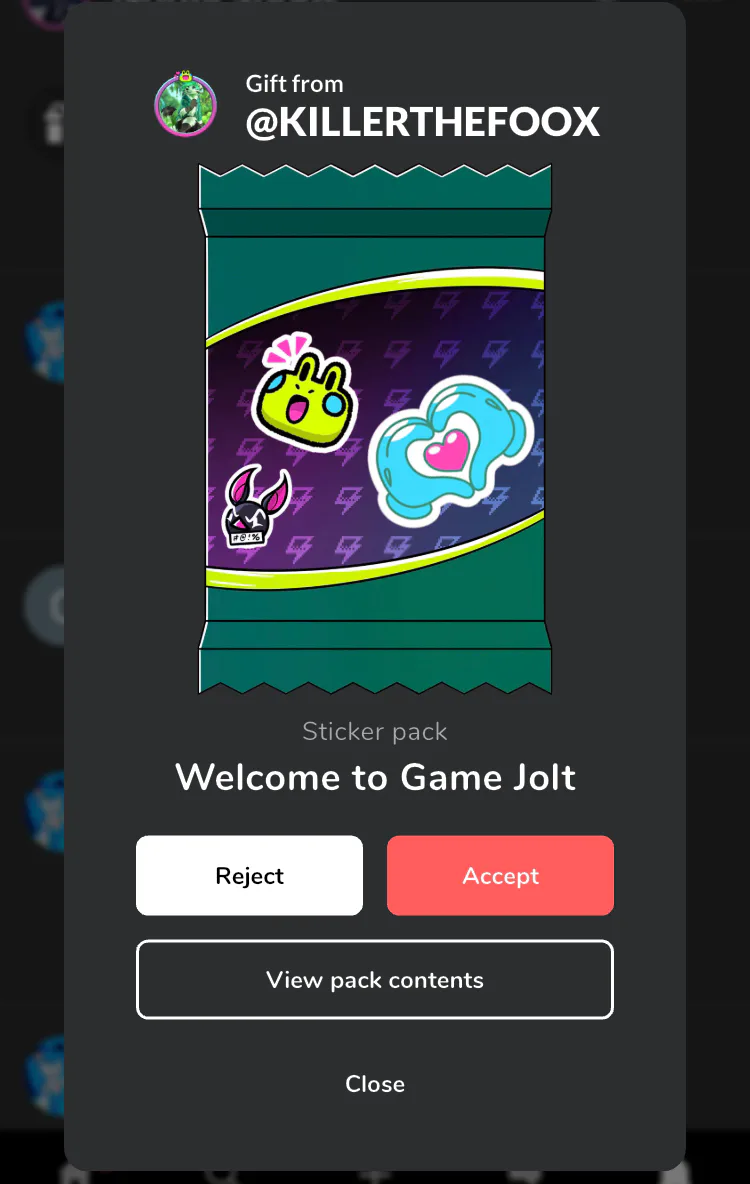
Task: Accept the Welcome to Game Jolt pack
Action: click(500, 875)
